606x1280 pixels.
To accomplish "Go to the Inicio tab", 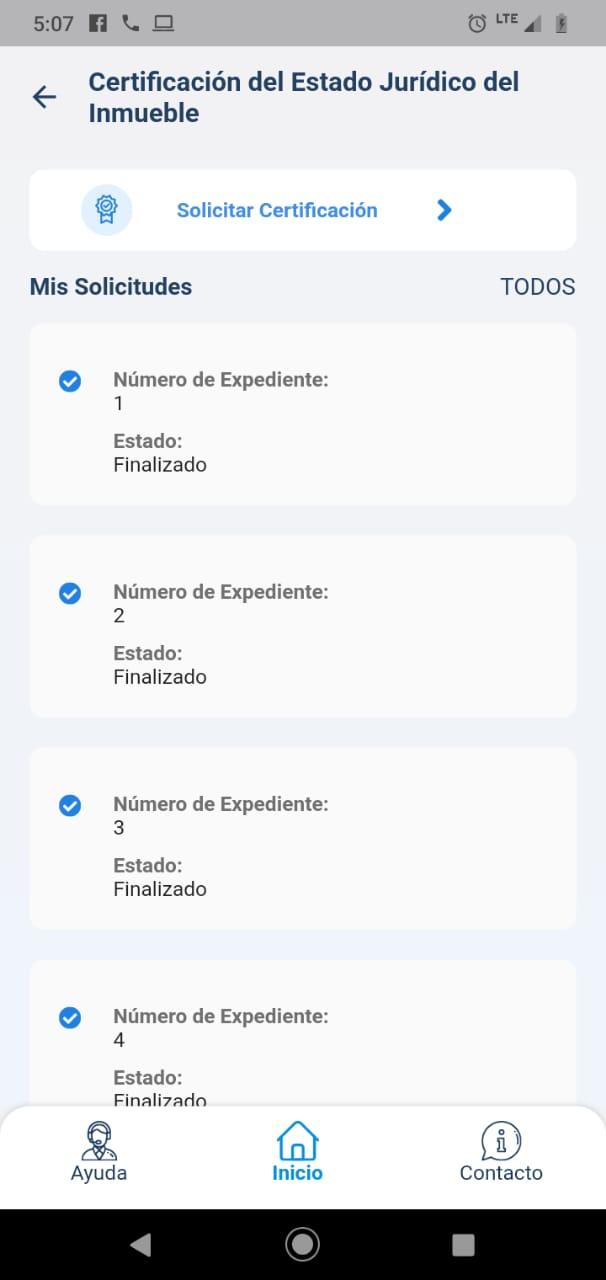I will click(x=297, y=1153).
